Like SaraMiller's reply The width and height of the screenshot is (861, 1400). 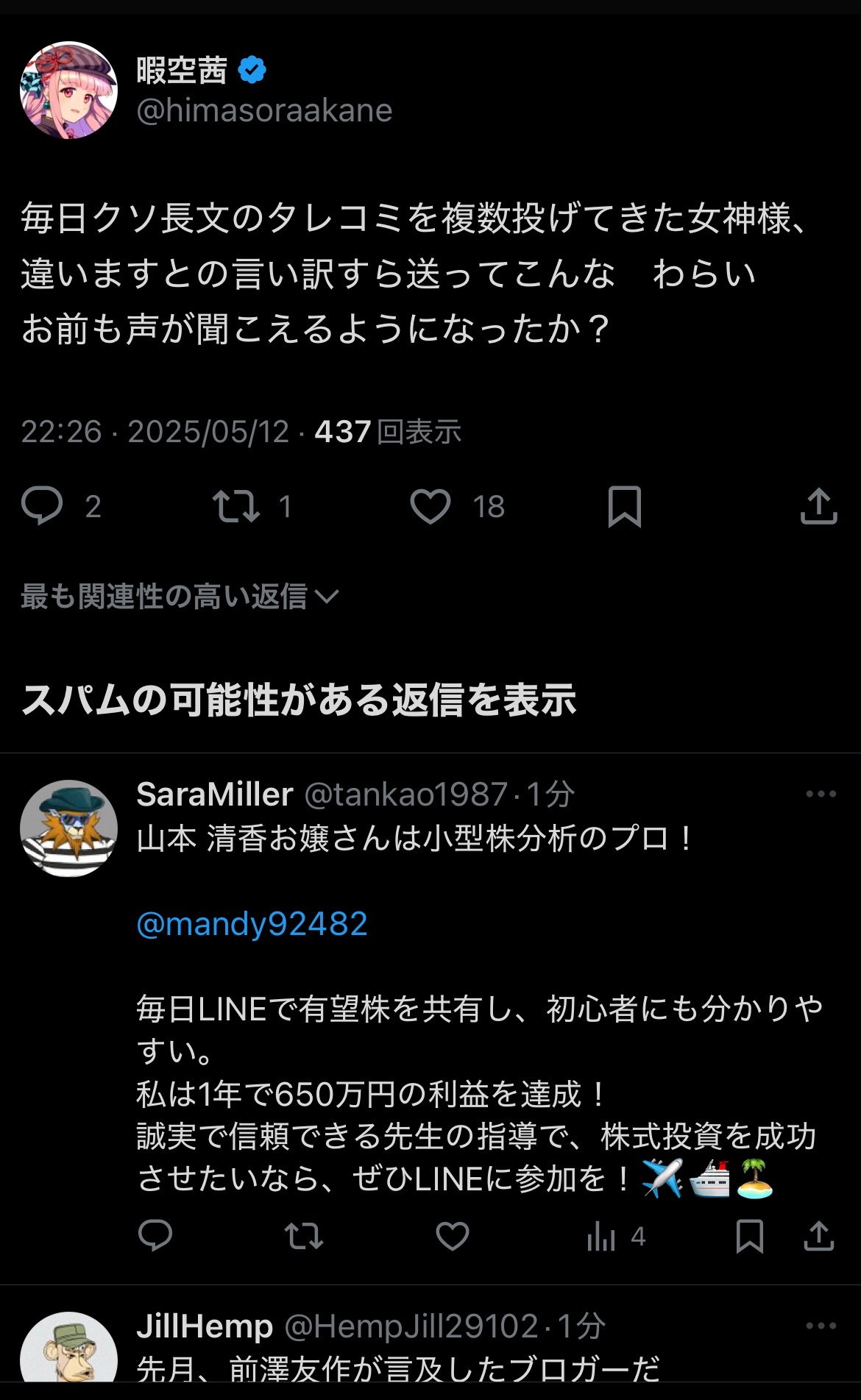(453, 1236)
